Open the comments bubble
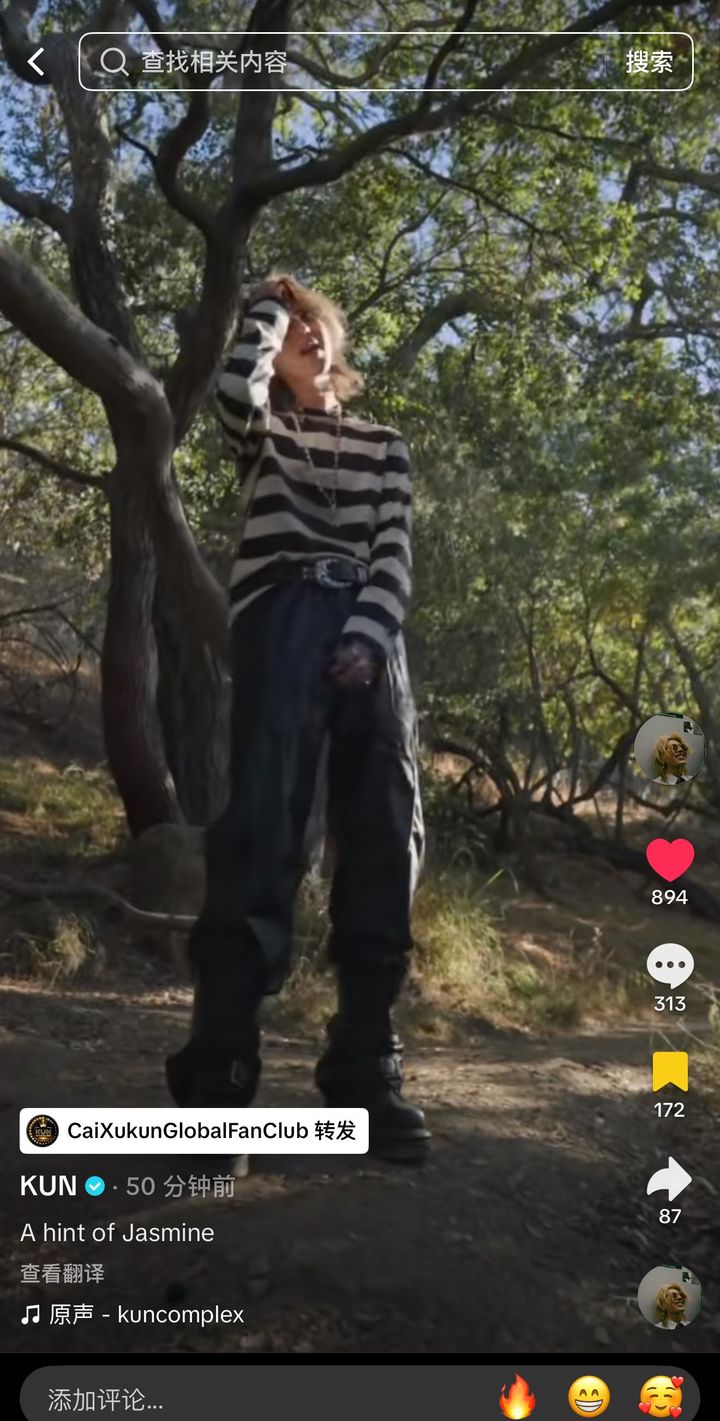This screenshot has height=1421, width=720. (x=669, y=966)
